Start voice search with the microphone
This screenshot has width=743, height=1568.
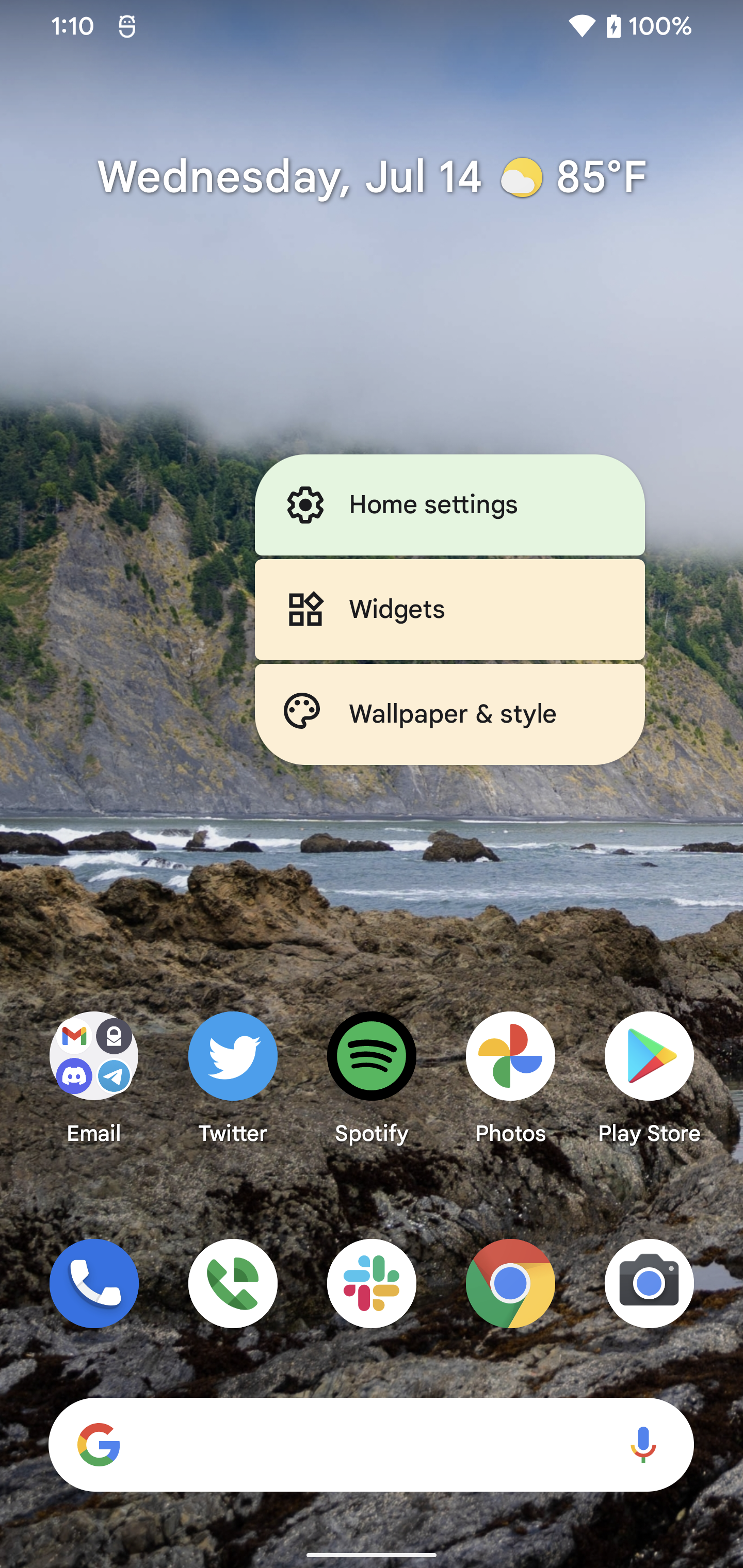click(x=643, y=1444)
